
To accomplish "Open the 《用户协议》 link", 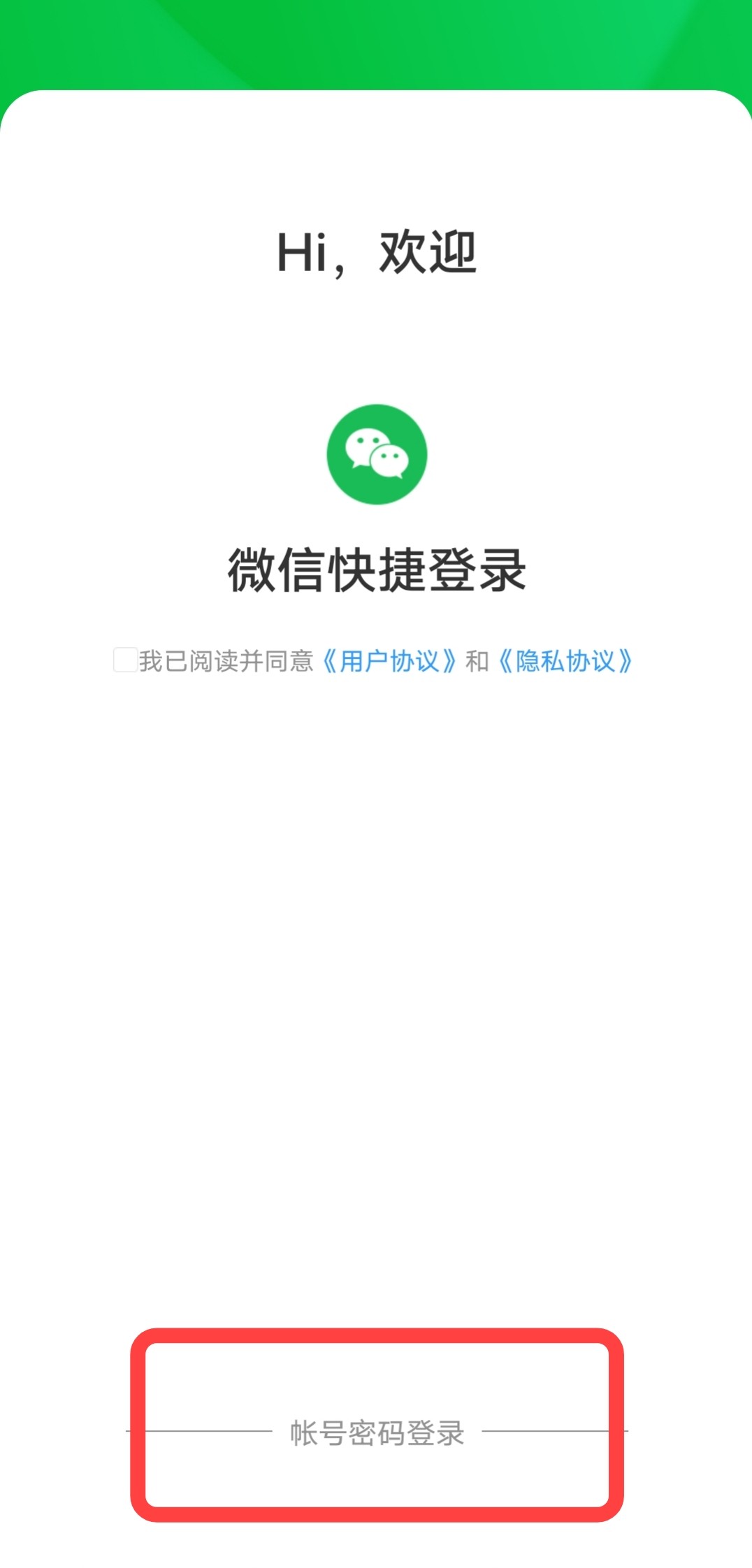I will (389, 661).
